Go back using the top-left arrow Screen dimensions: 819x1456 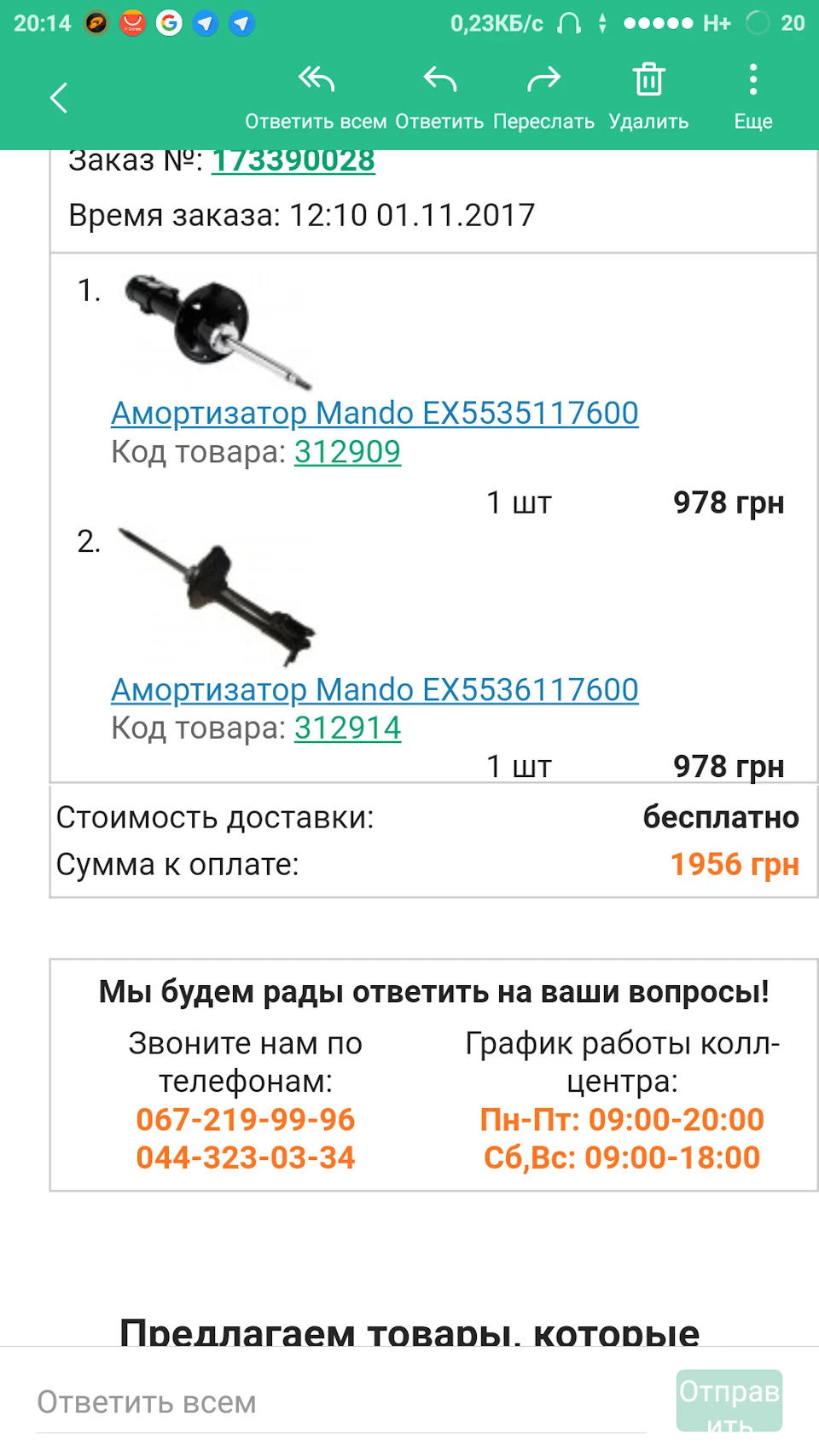pyautogui.click(x=59, y=98)
